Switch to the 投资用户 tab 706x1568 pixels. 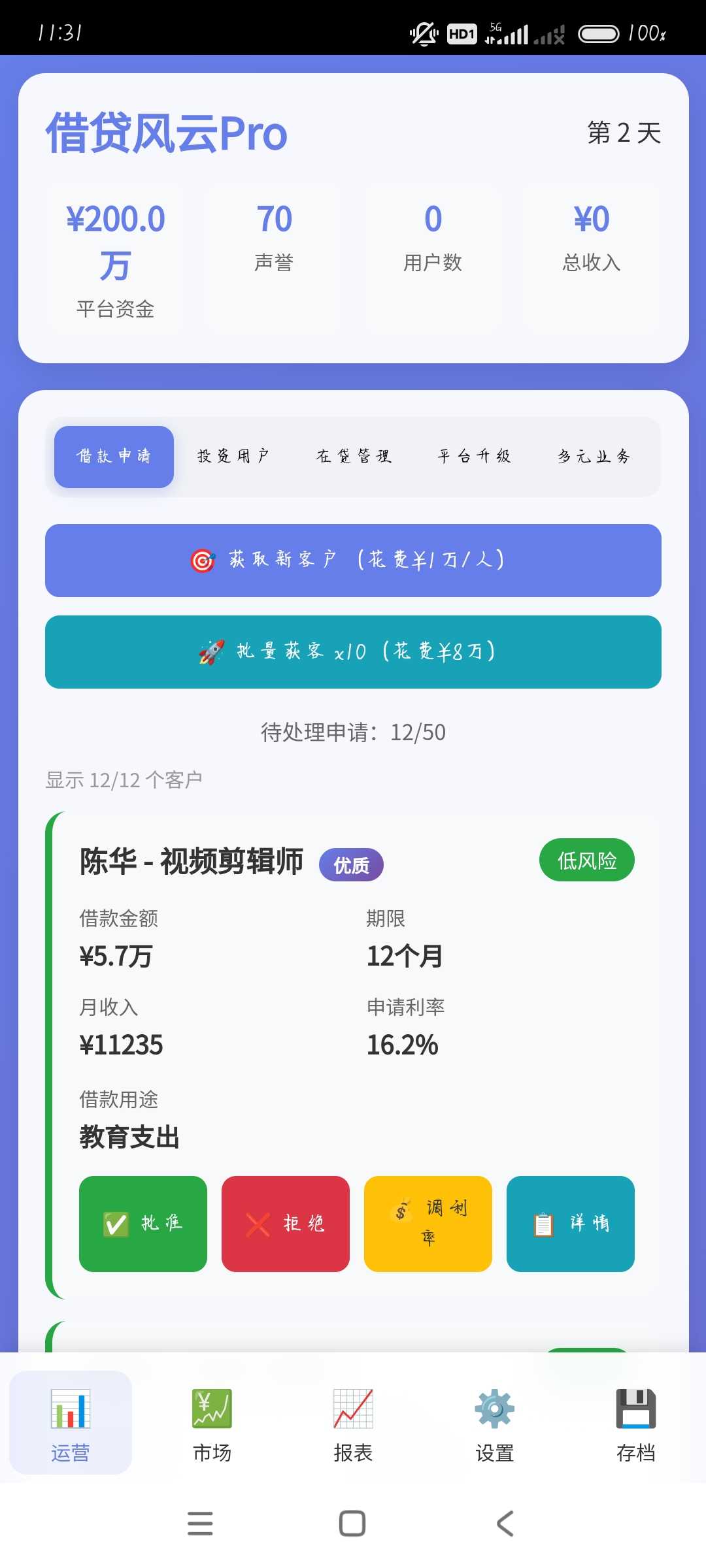point(233,457)
